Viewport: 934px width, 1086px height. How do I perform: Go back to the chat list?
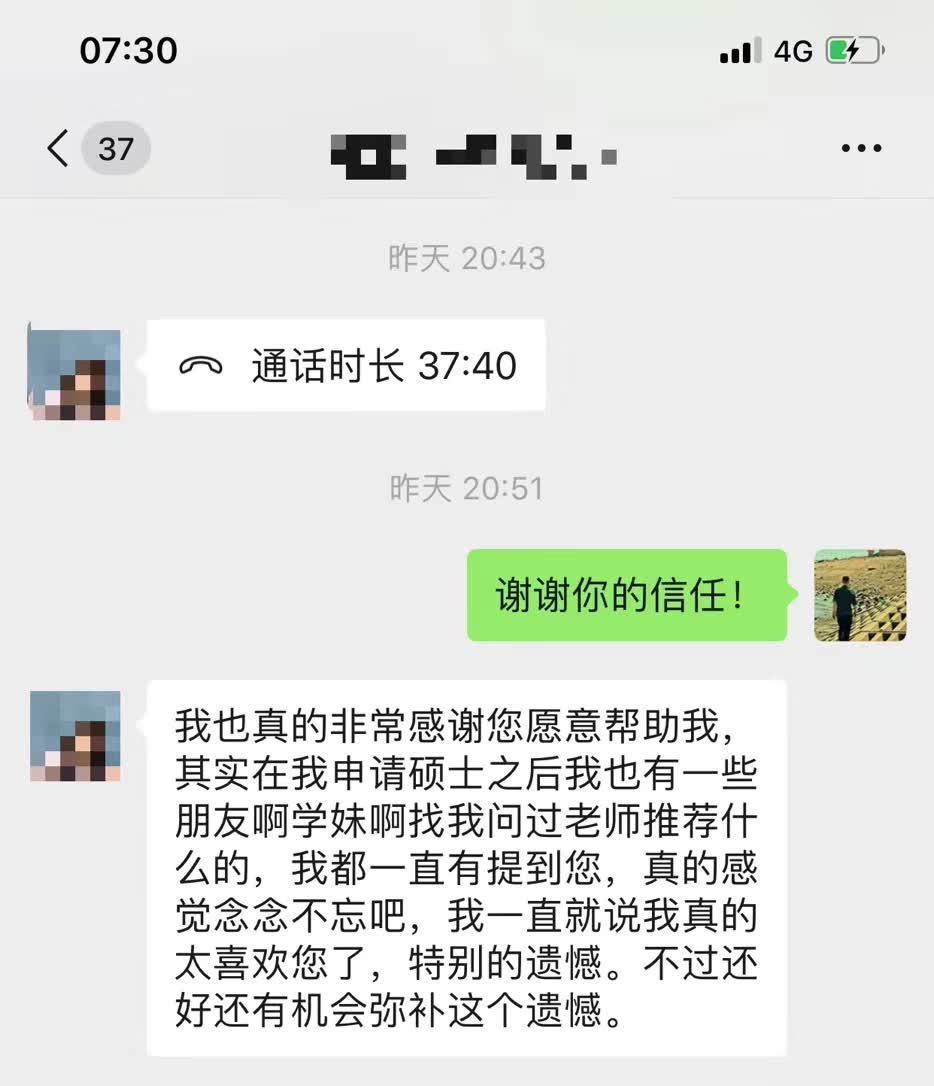tap(58, 149)
